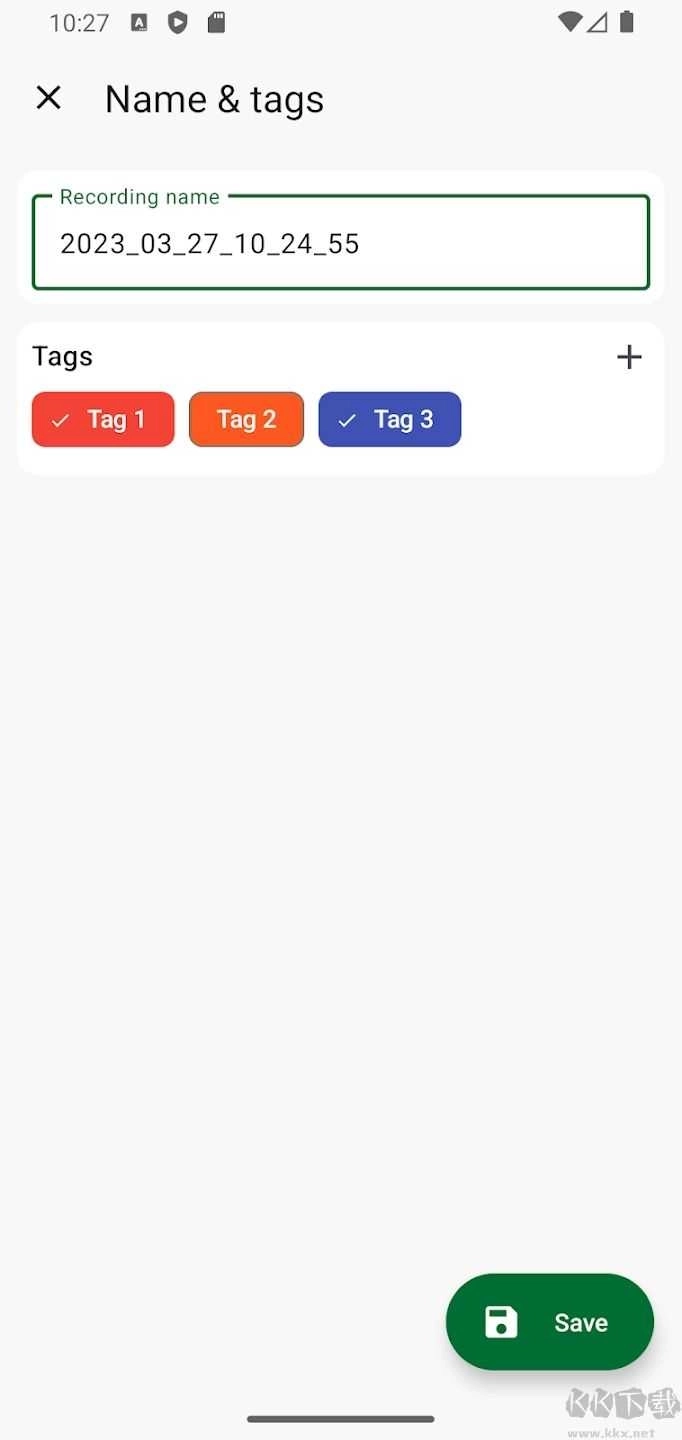Viewport: 682px width, 1440px height.
Task: Select the Tag 2 chip
Action: point(246,419)
